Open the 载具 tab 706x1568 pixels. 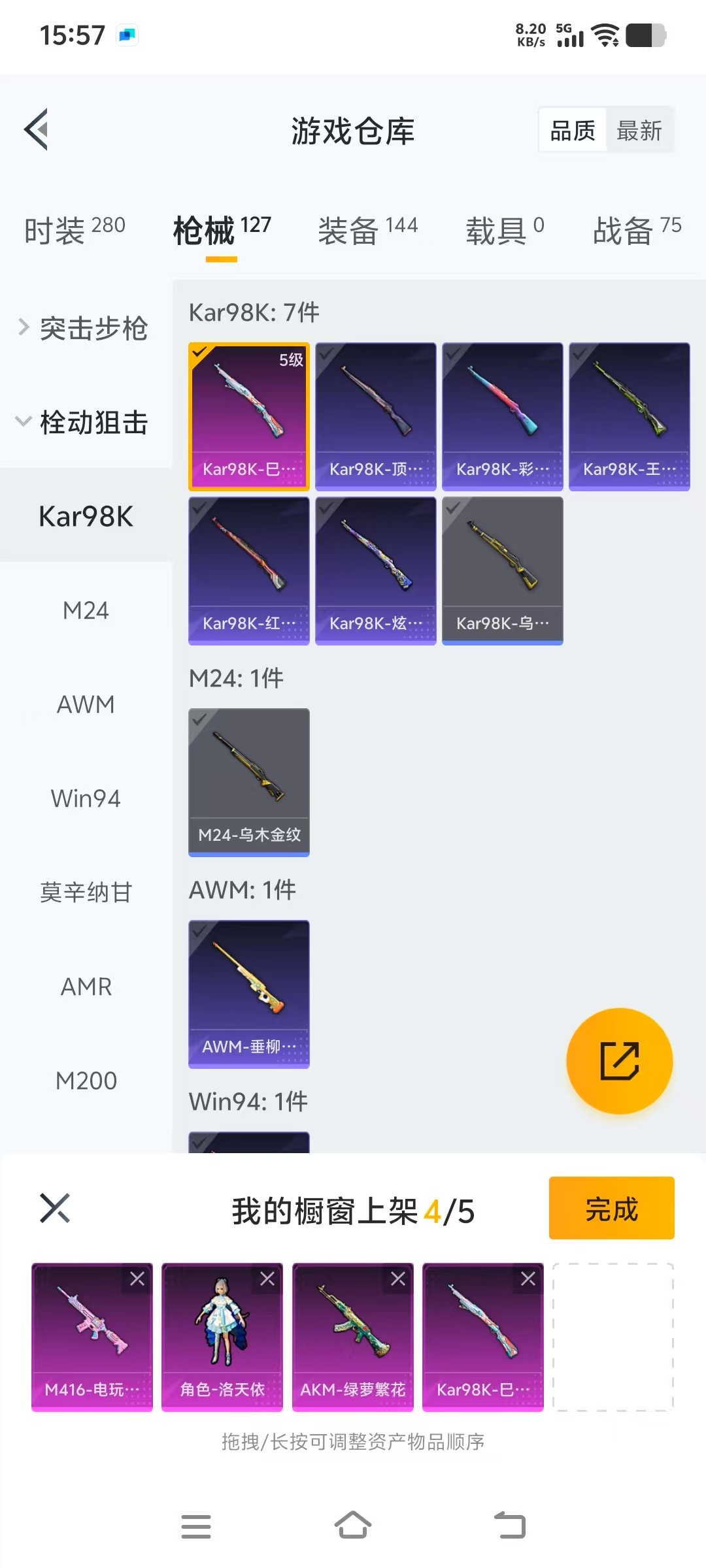click(x=504, y=230)
